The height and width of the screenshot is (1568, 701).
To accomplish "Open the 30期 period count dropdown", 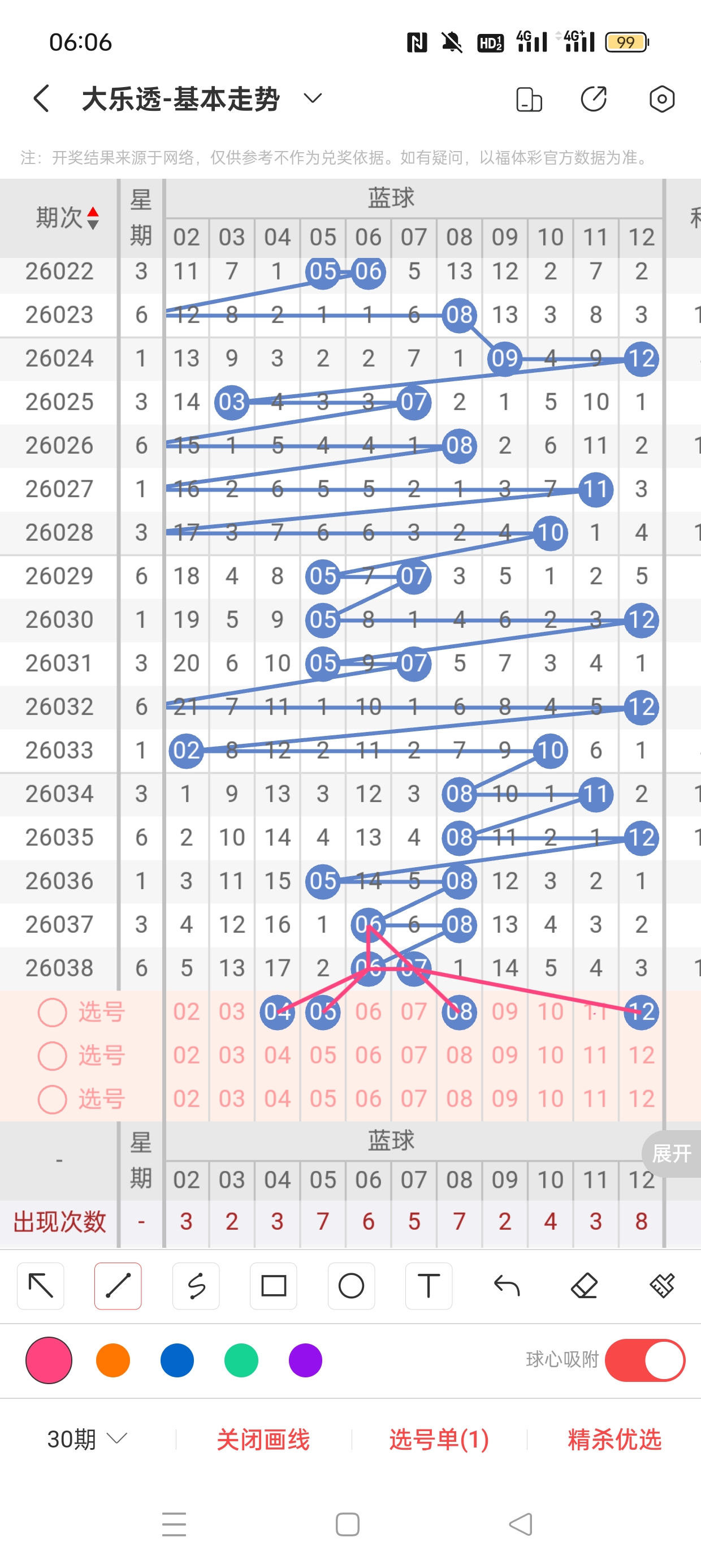I will pos(87,1439).
